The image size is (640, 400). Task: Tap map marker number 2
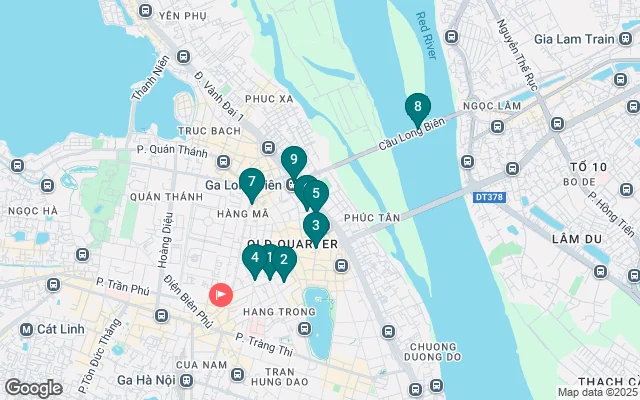coord(284,259)
